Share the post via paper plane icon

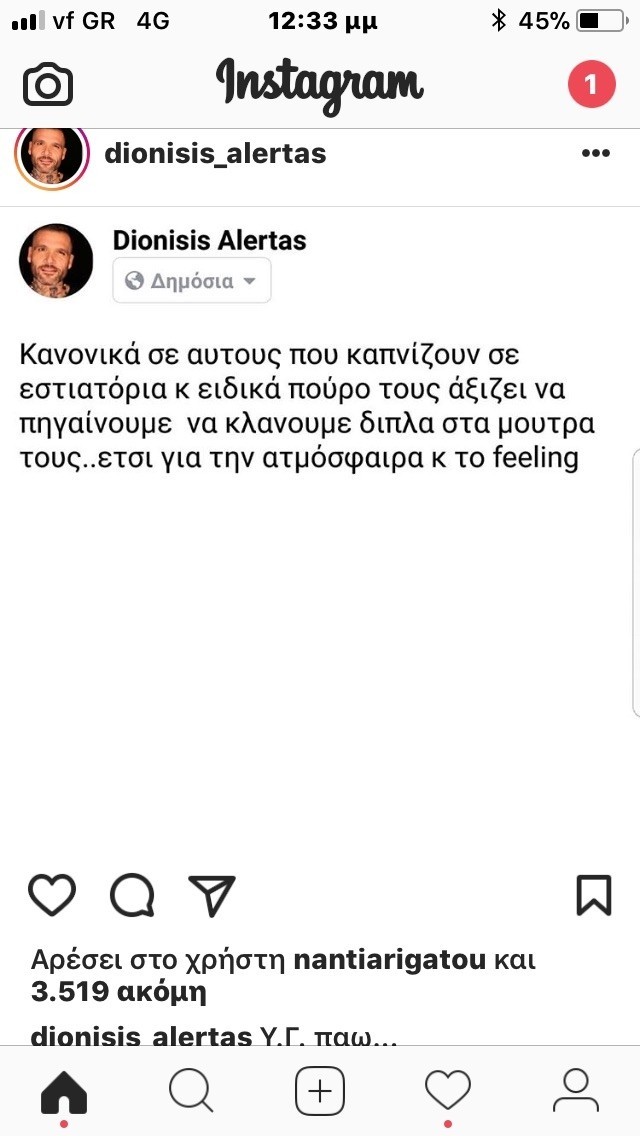coord(212,895)
